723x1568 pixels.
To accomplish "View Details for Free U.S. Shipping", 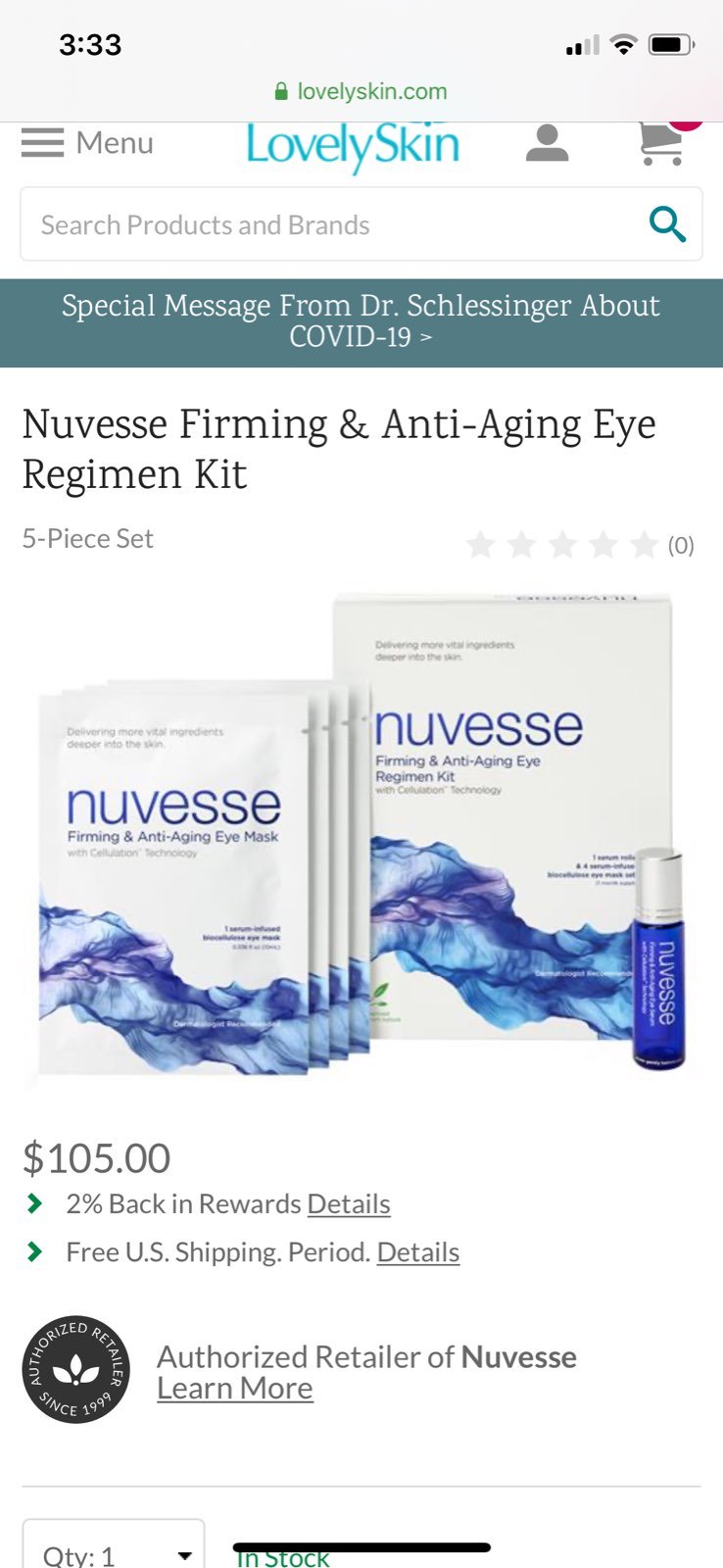I will 418,1251.
